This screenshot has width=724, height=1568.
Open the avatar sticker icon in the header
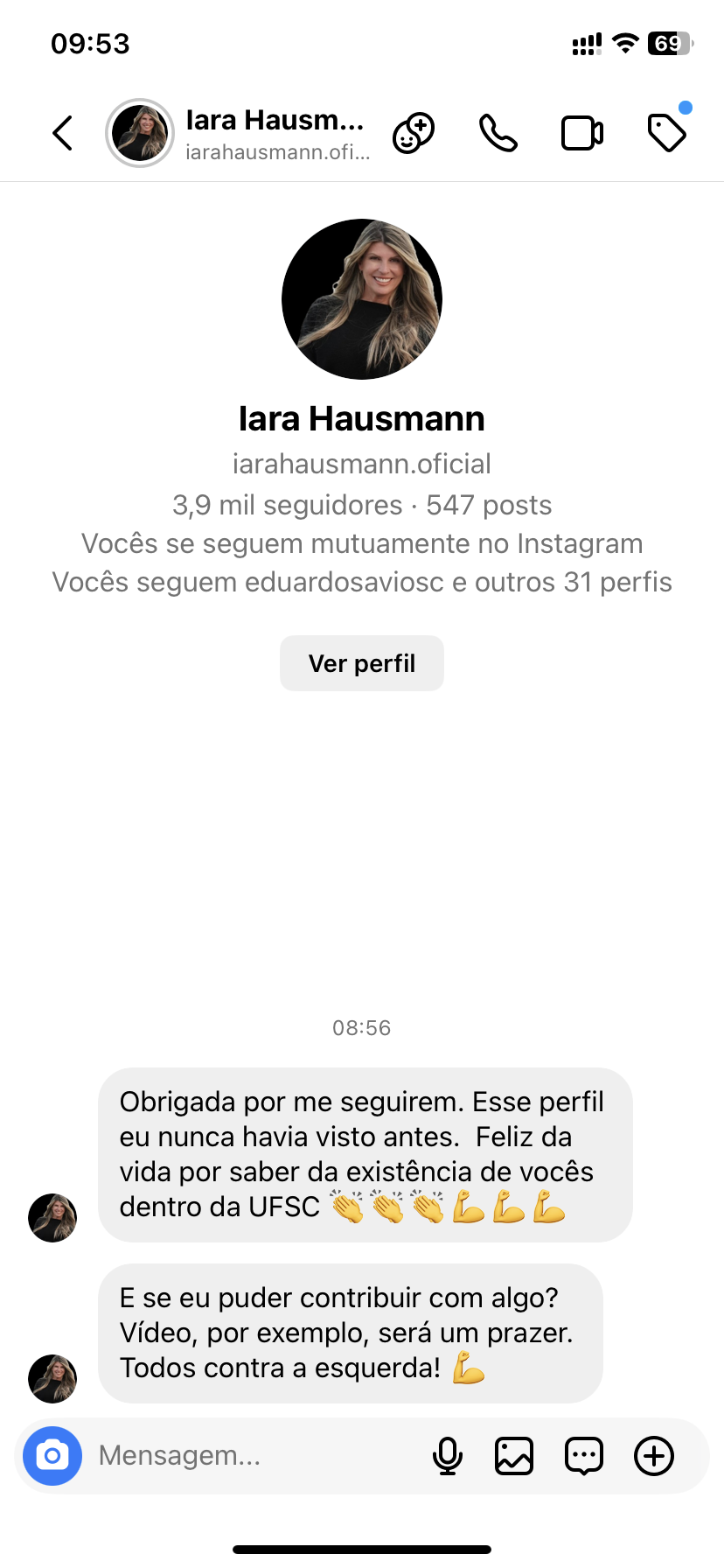coord(414,133)
